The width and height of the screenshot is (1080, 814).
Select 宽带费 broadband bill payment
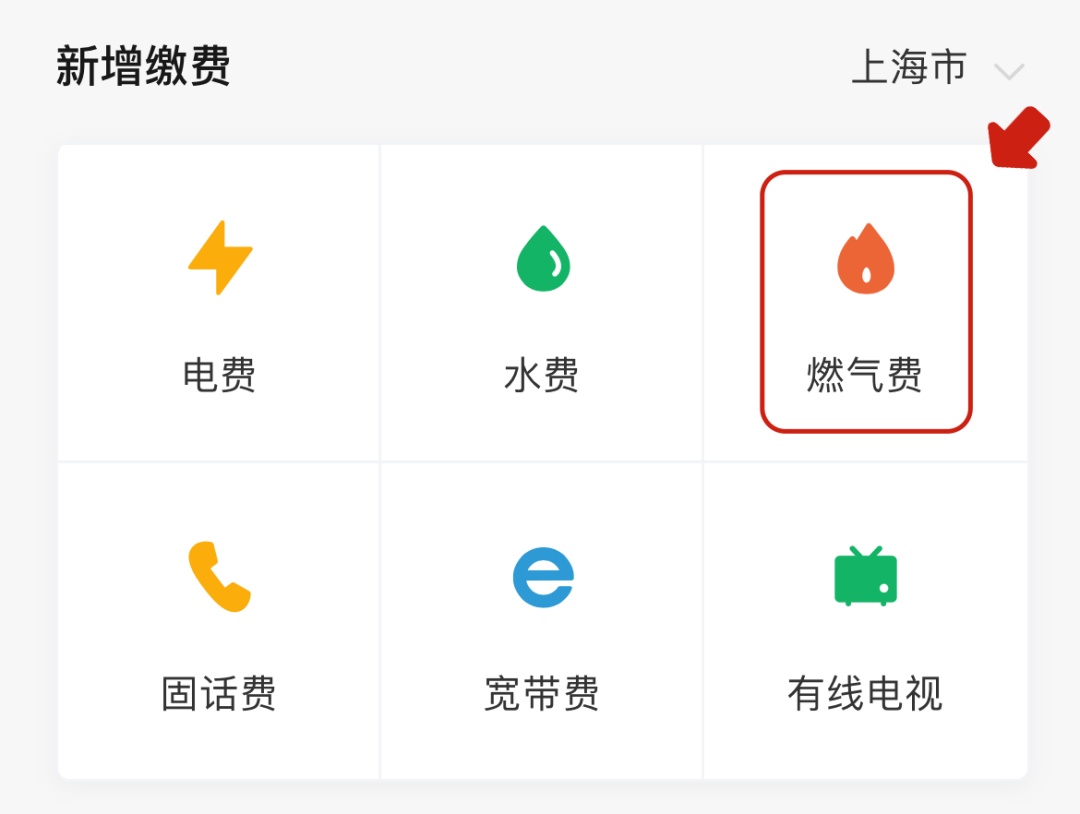(542, 622)
